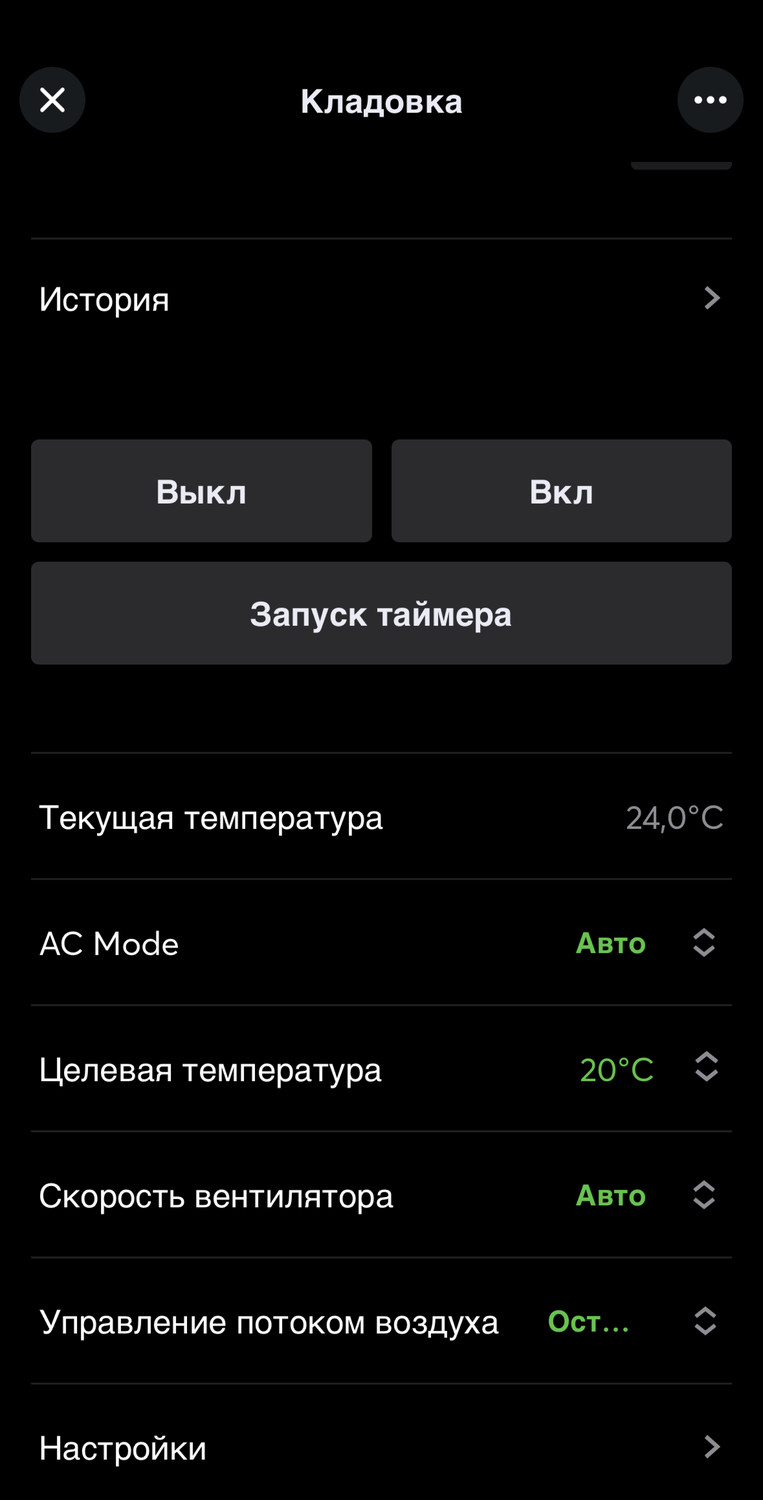The image size is (763, 1500).
Task: Turn on with the Вкл button
Action: click(561, 491)
